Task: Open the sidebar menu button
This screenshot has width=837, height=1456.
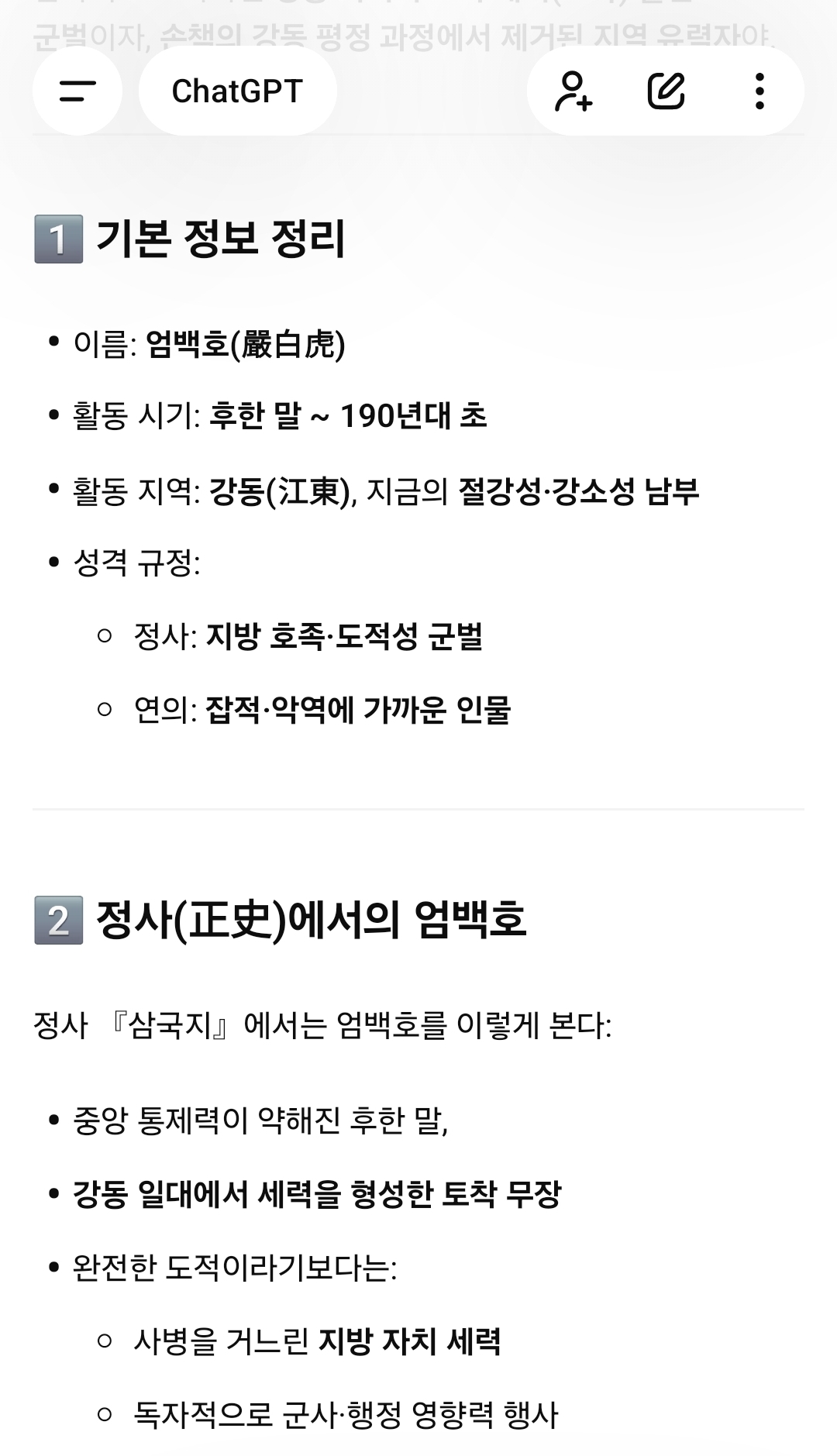Action: point(77,91)
